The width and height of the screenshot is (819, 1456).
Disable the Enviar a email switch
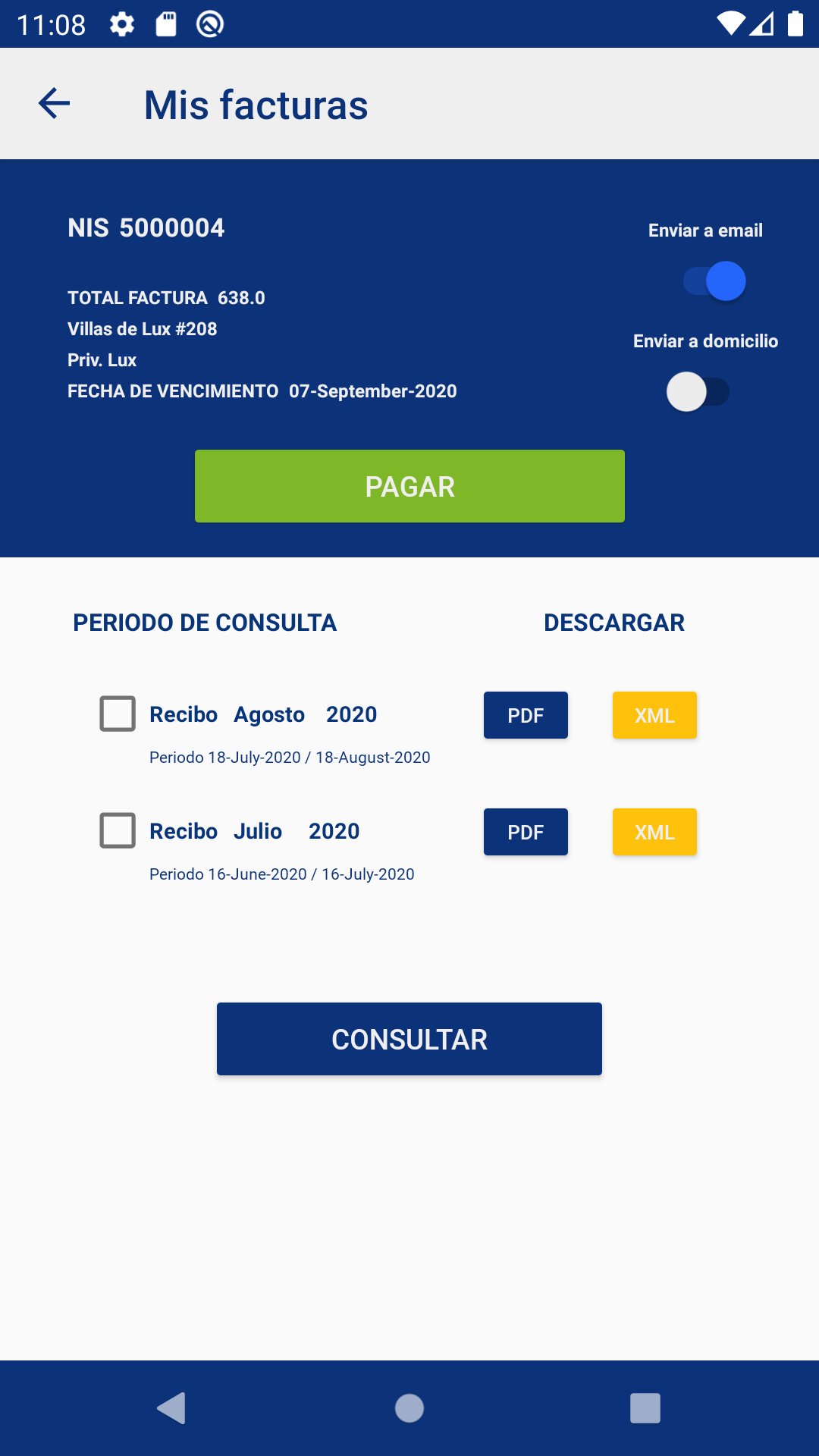[714, 281]
